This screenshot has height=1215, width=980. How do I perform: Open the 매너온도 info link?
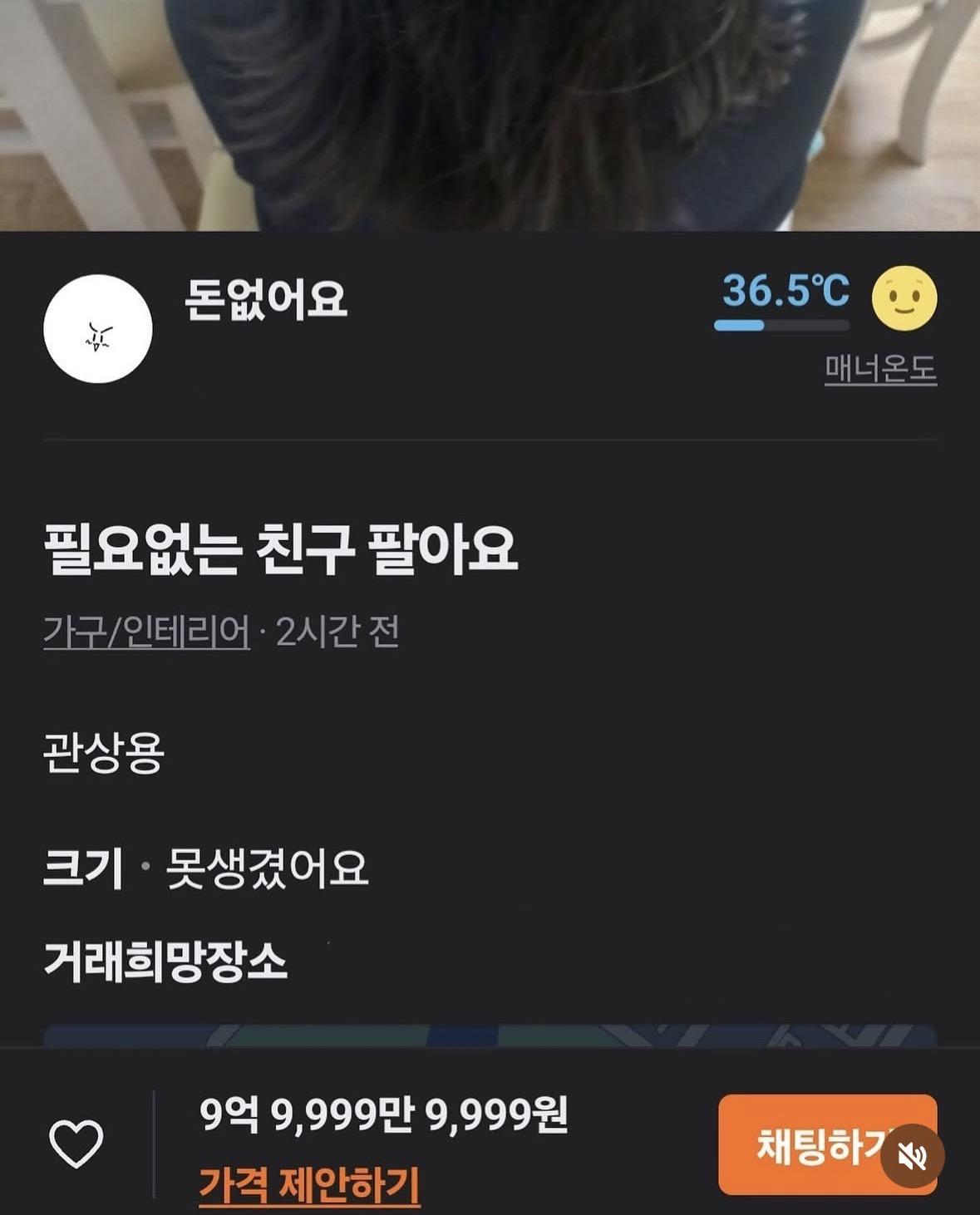coord(880,369)
